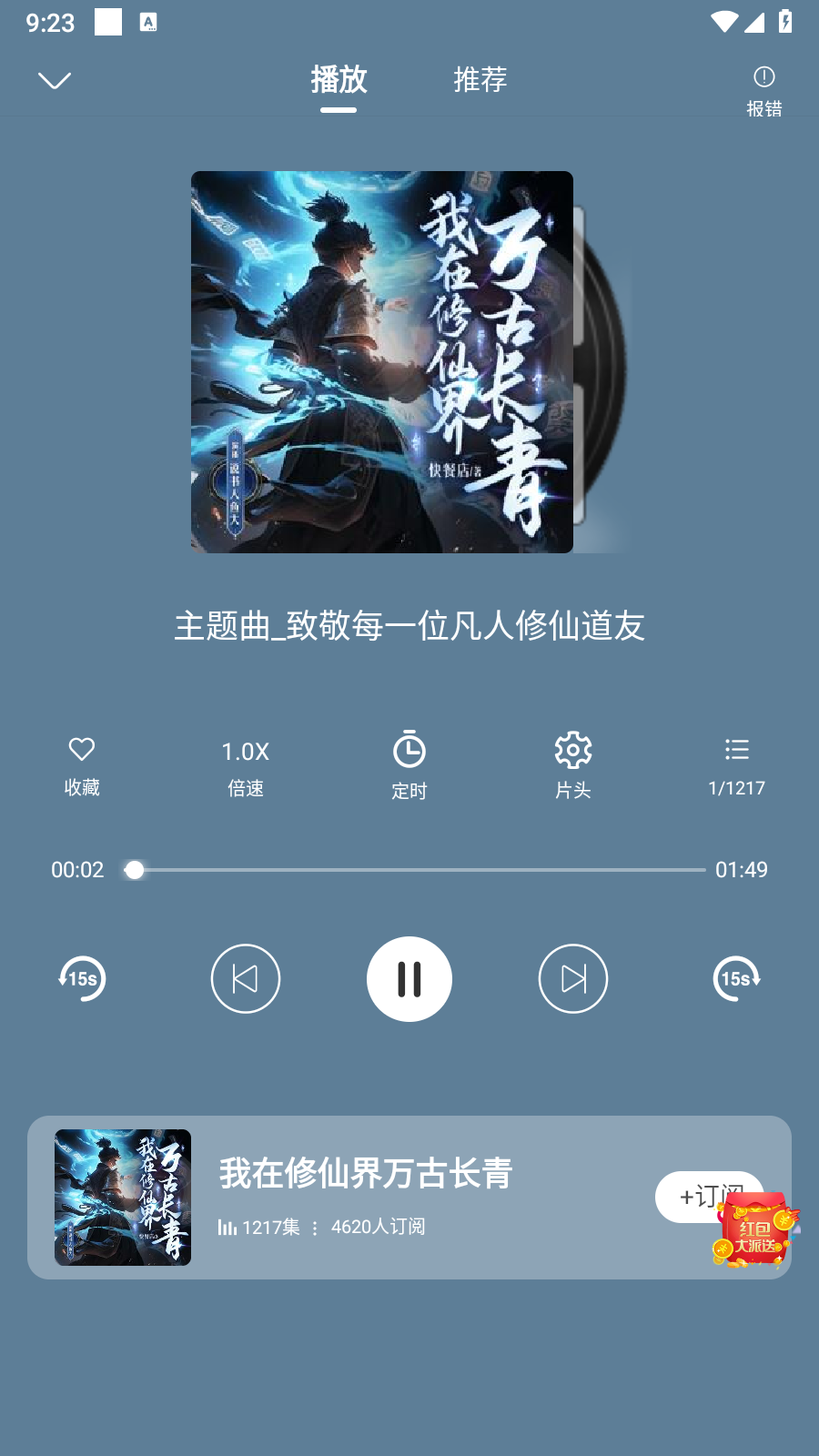Skip to the next episode
This screenshot has height=1456, width=819.
point(573,978)
